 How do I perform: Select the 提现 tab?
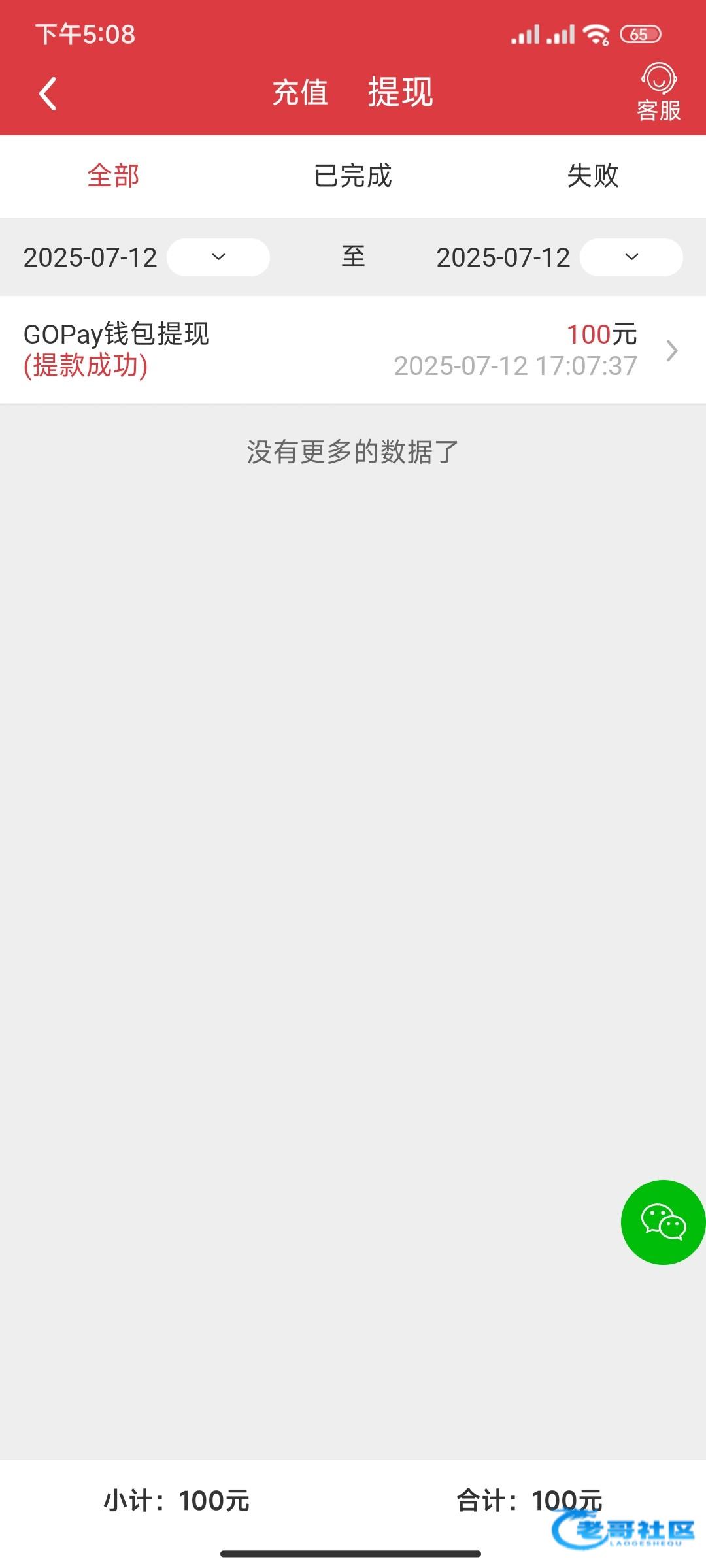(400, 91)
